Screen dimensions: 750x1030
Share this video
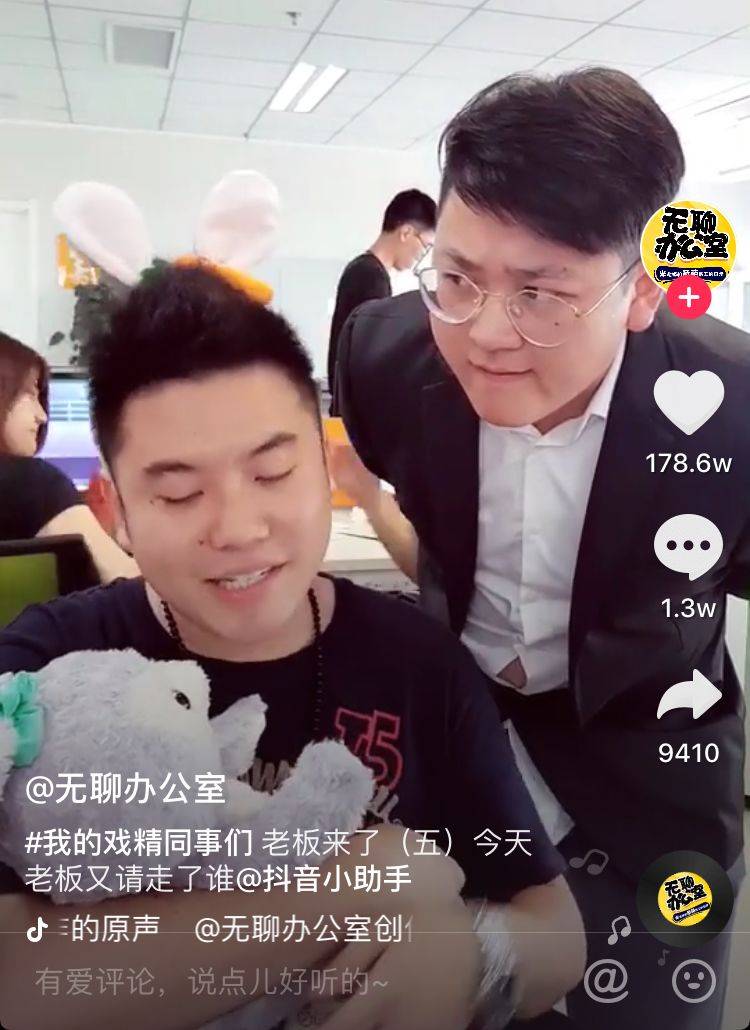coord(688,695)
